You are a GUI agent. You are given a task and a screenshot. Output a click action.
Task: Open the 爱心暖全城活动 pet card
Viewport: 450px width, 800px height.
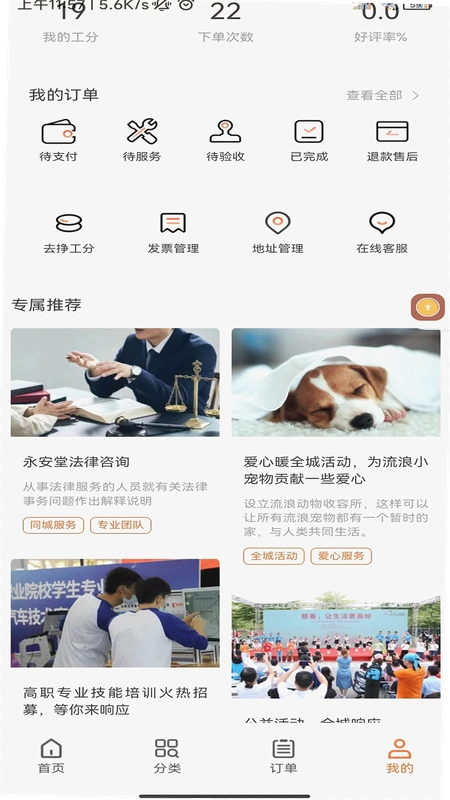[x=336, y=446]
